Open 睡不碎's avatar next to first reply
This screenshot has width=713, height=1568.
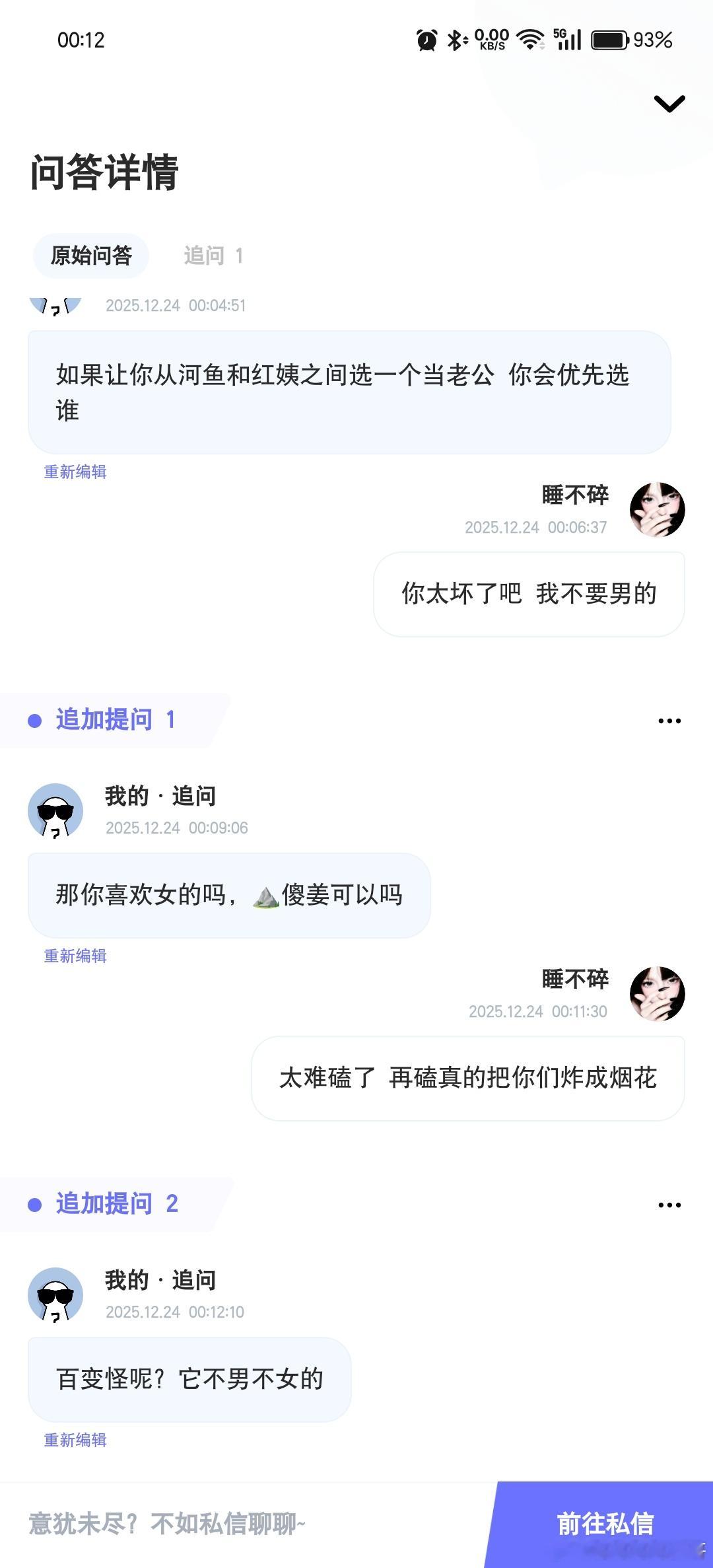click(x=658, y=511)
